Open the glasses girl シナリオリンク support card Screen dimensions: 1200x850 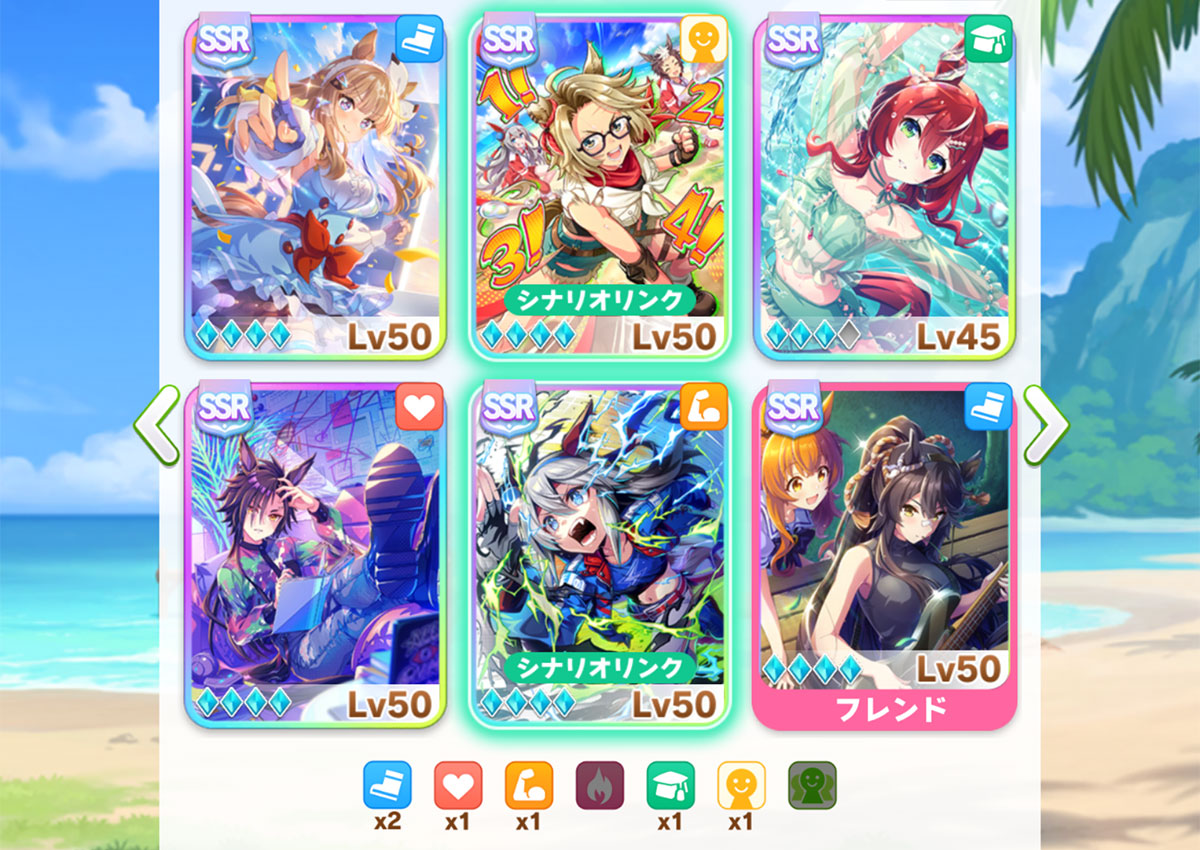[x=600, y=187]
